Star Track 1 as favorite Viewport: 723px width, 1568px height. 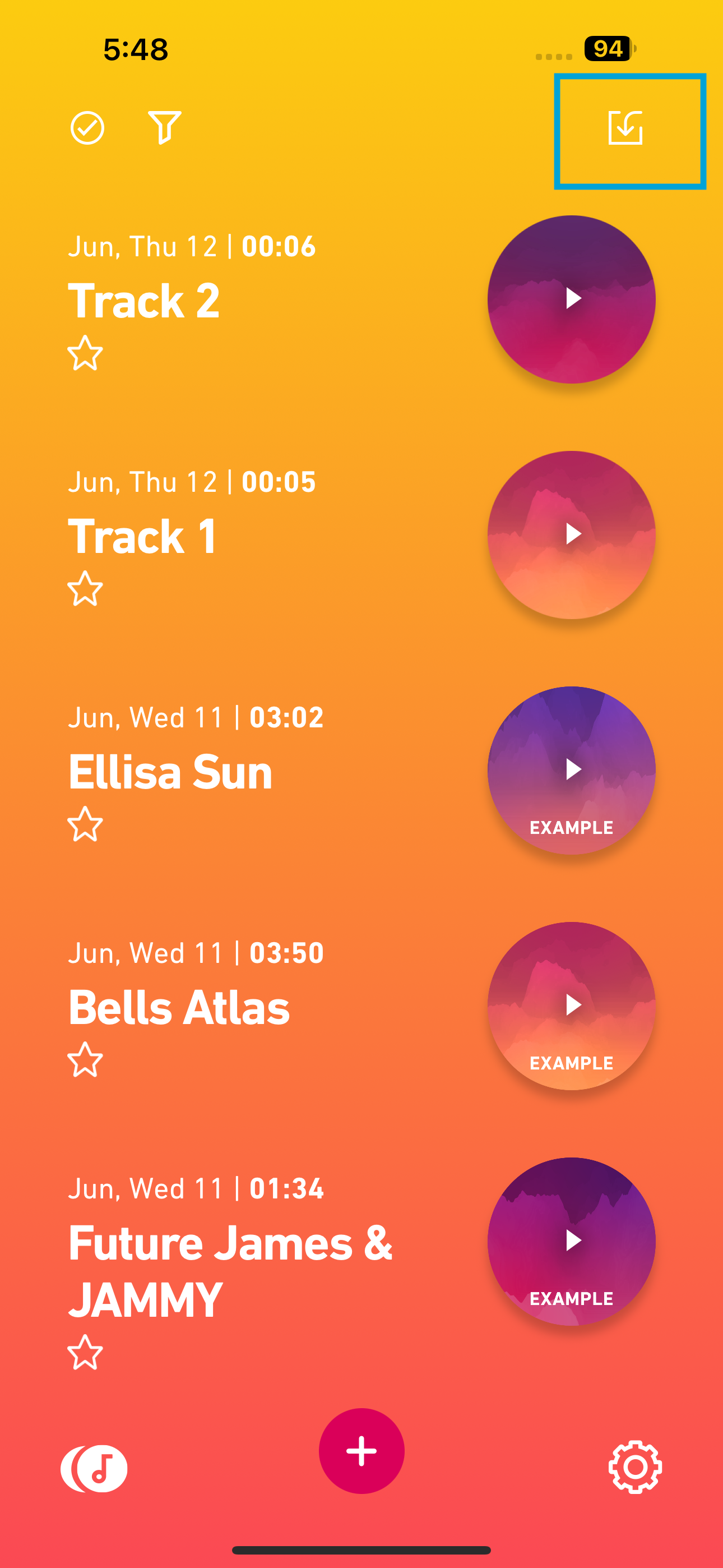pos(85,589)
